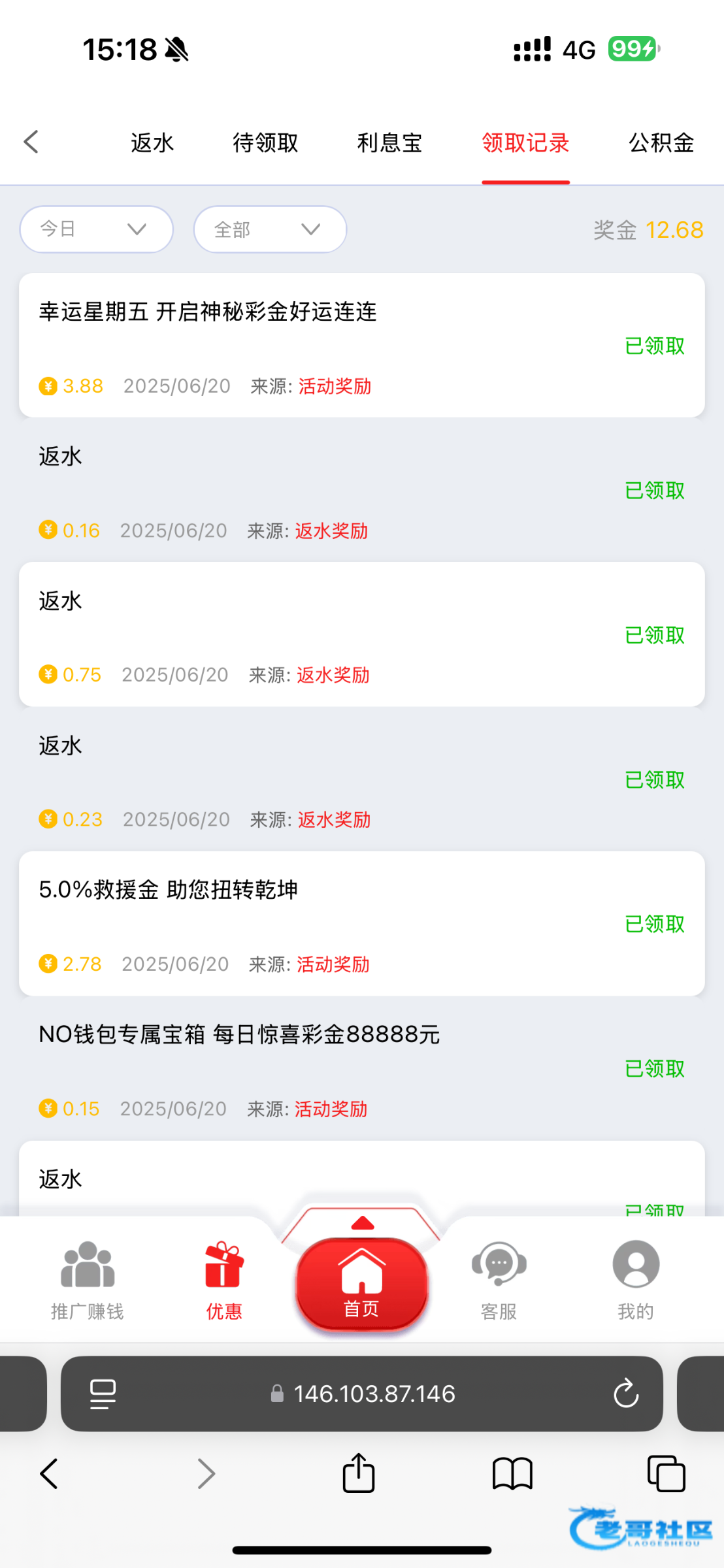
Task: Switch to the 返水 tab
Action: (152, 142)
